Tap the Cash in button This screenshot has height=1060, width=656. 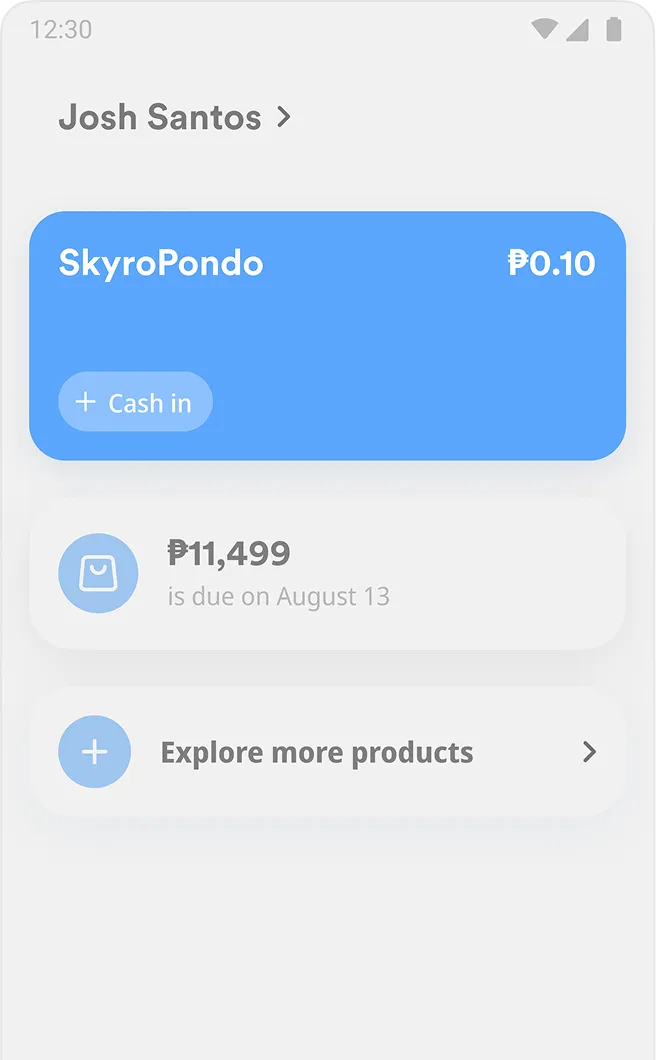[135, 403]
